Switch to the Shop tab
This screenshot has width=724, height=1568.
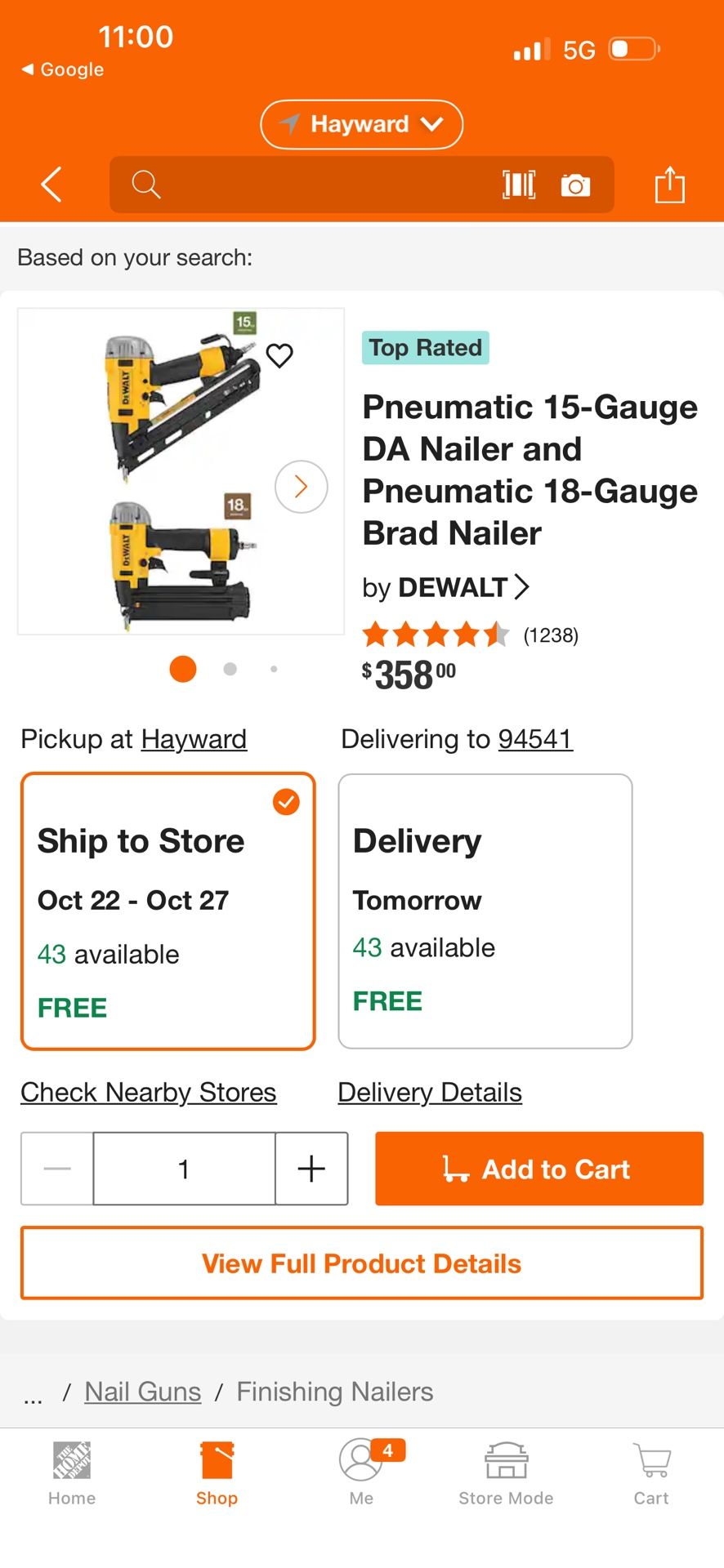tap(217, 1470)
